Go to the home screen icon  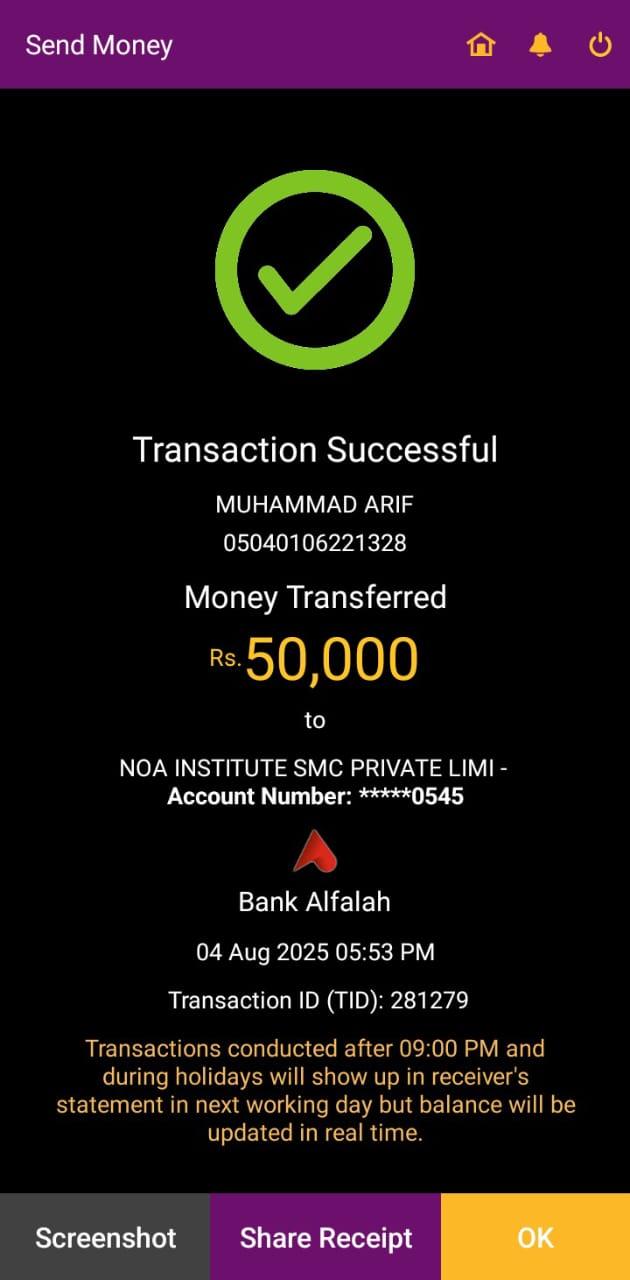[x=481, y=45]
